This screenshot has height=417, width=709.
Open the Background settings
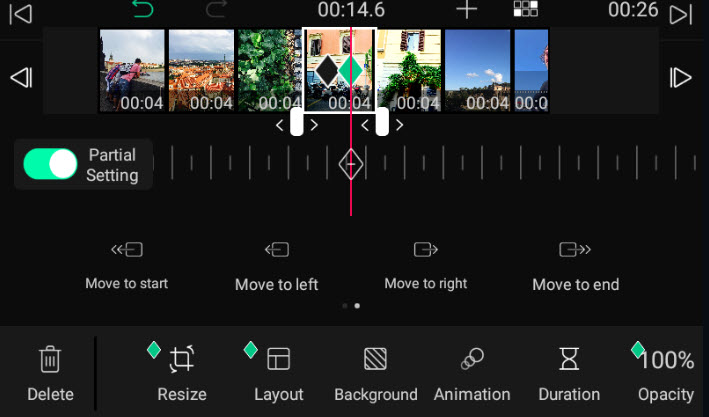[x=376, y=373]
